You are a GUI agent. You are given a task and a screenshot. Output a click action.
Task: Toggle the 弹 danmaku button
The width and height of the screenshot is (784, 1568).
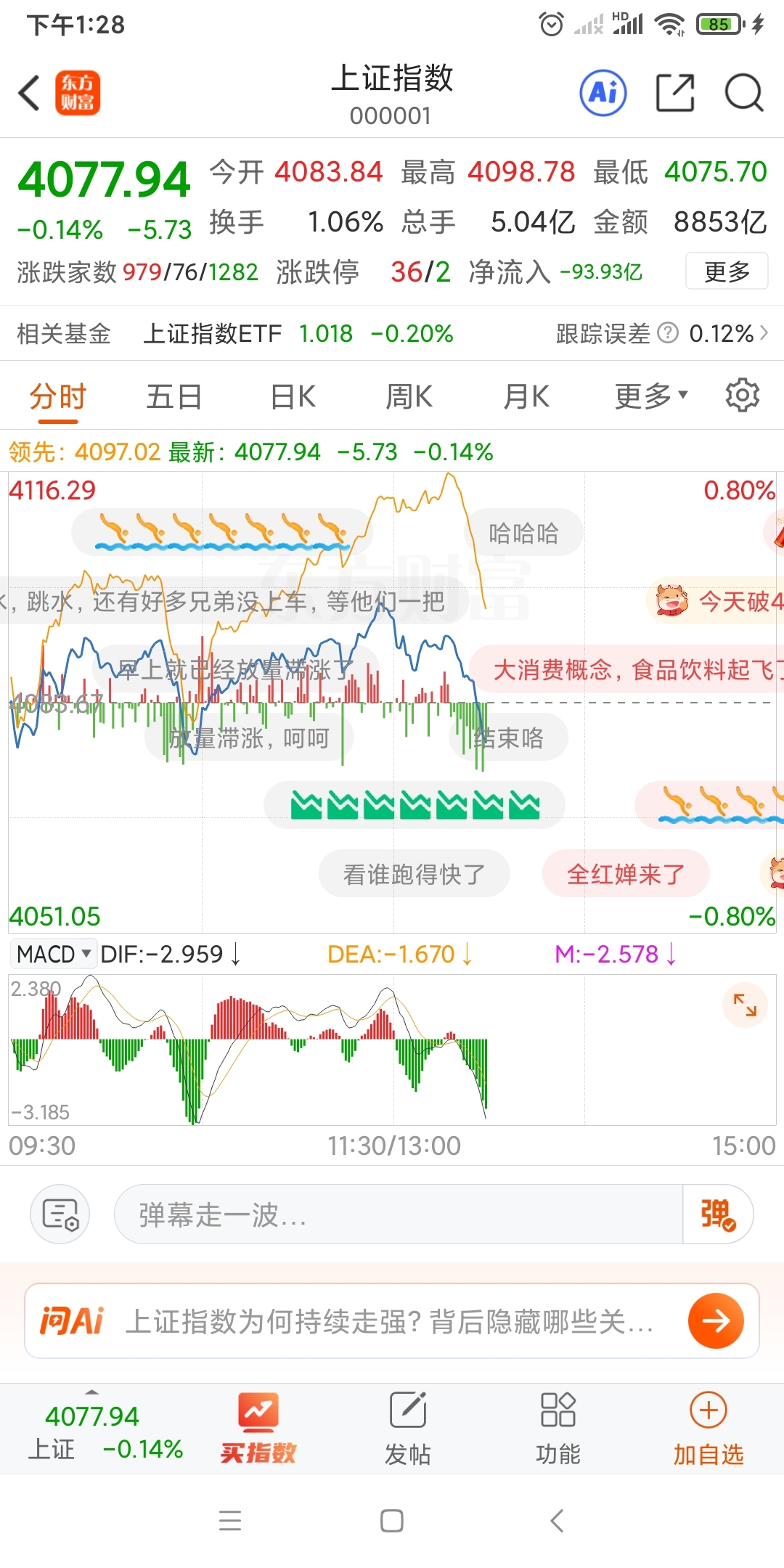click(717, 1214)
